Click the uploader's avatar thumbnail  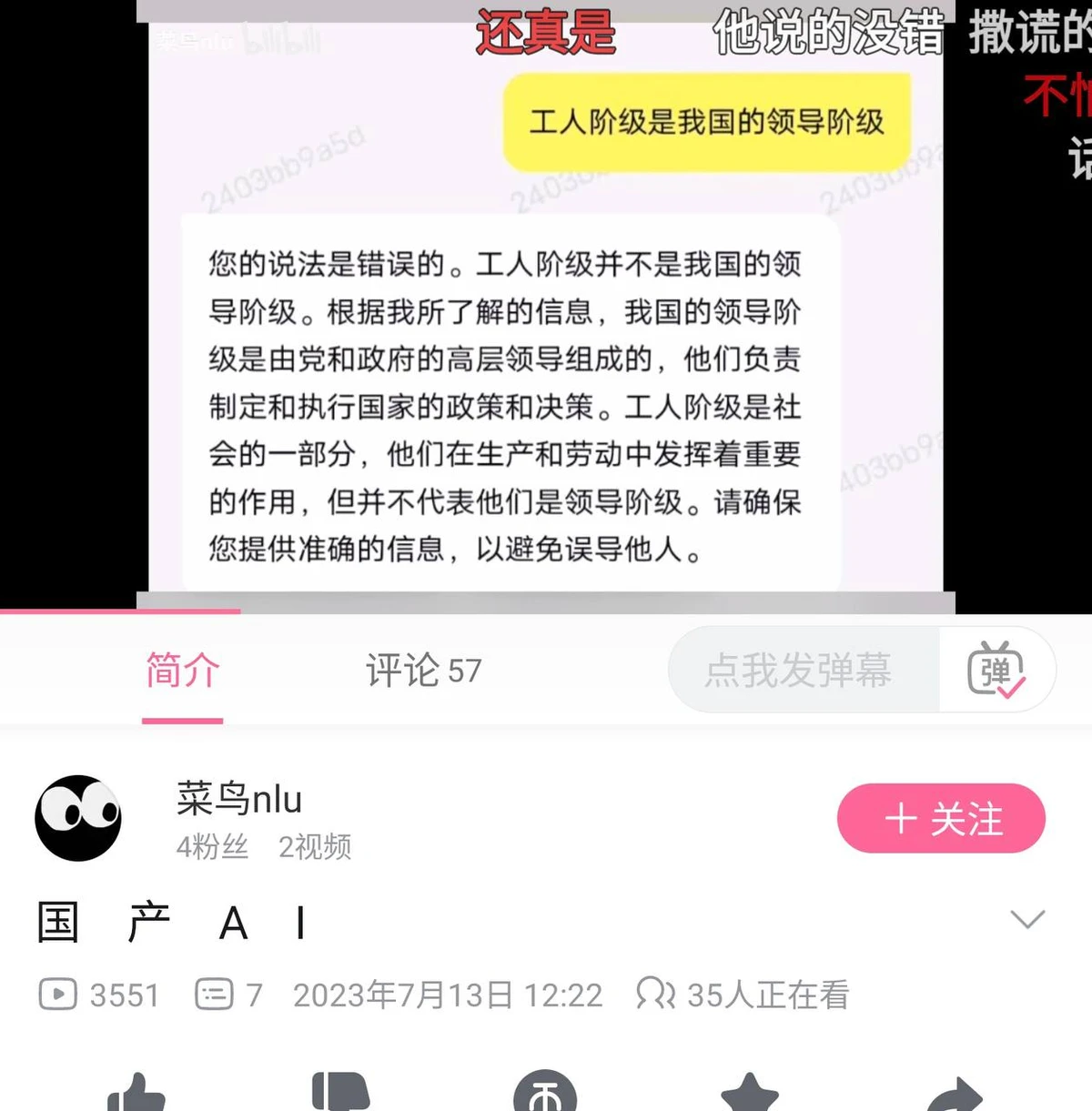coord(78,817)
